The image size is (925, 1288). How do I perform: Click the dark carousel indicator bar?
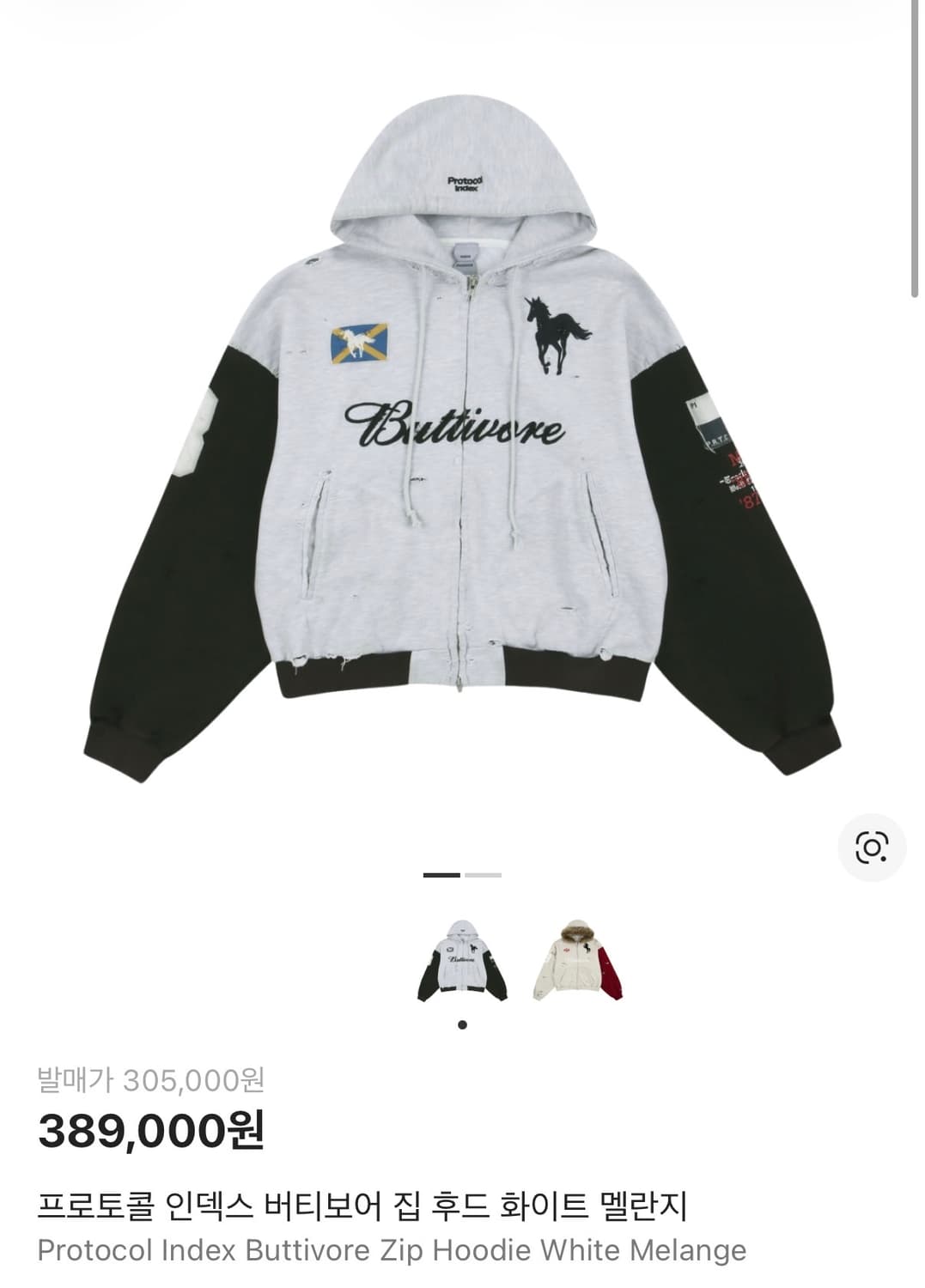click(x=441, y=875)
